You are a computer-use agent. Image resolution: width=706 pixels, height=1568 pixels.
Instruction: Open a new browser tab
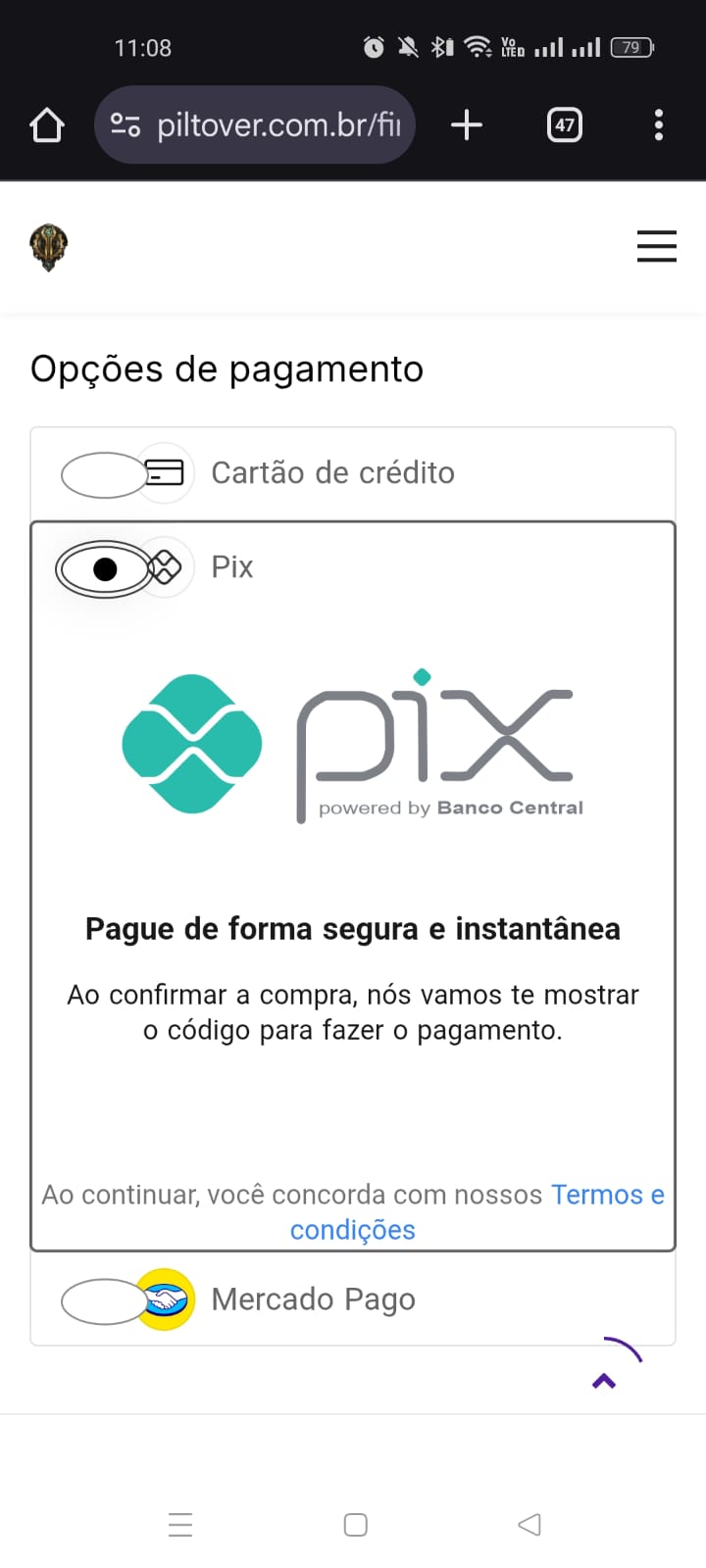tap(467, 124)
